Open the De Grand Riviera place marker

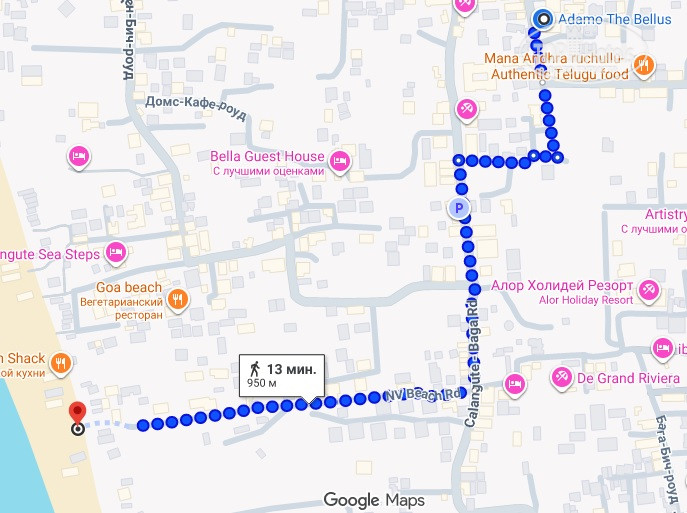point(561,377)
